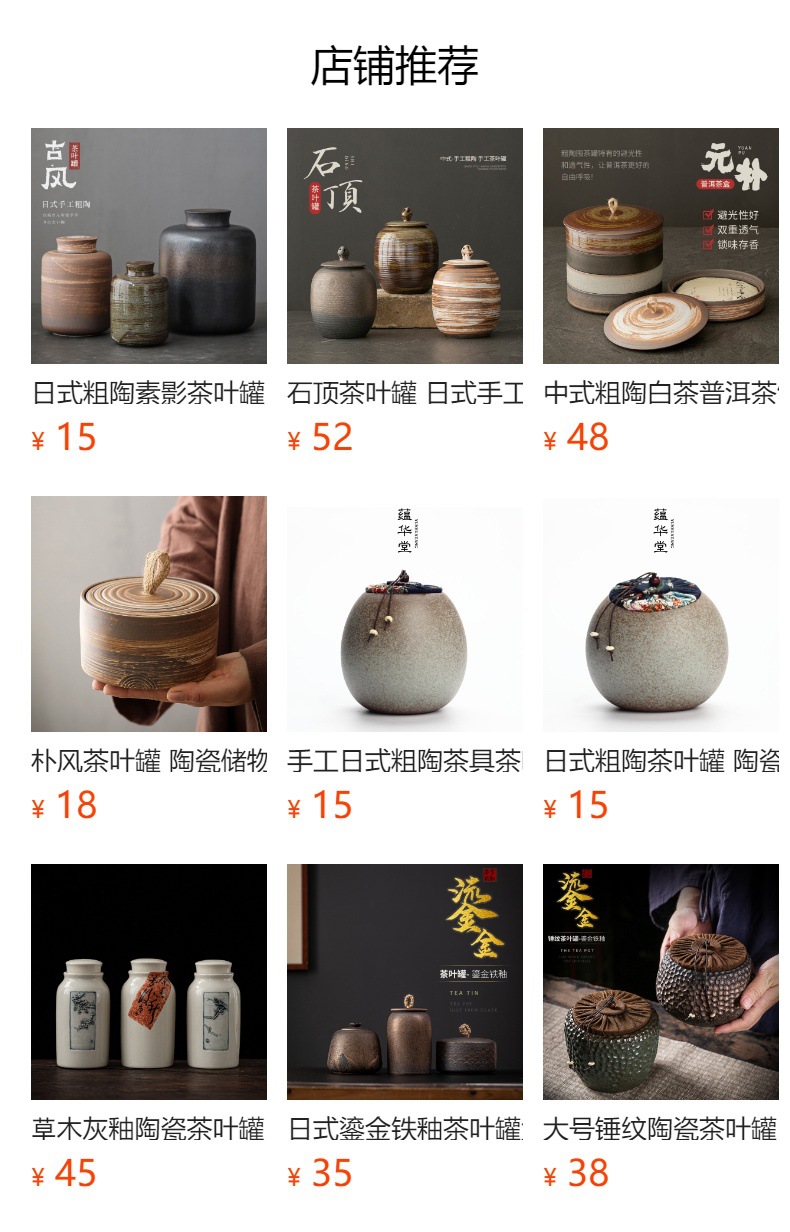Open the 朴风茶叶罐 陶瓷储物 product
Screen dimensions: 790x1232
point(149,660)
